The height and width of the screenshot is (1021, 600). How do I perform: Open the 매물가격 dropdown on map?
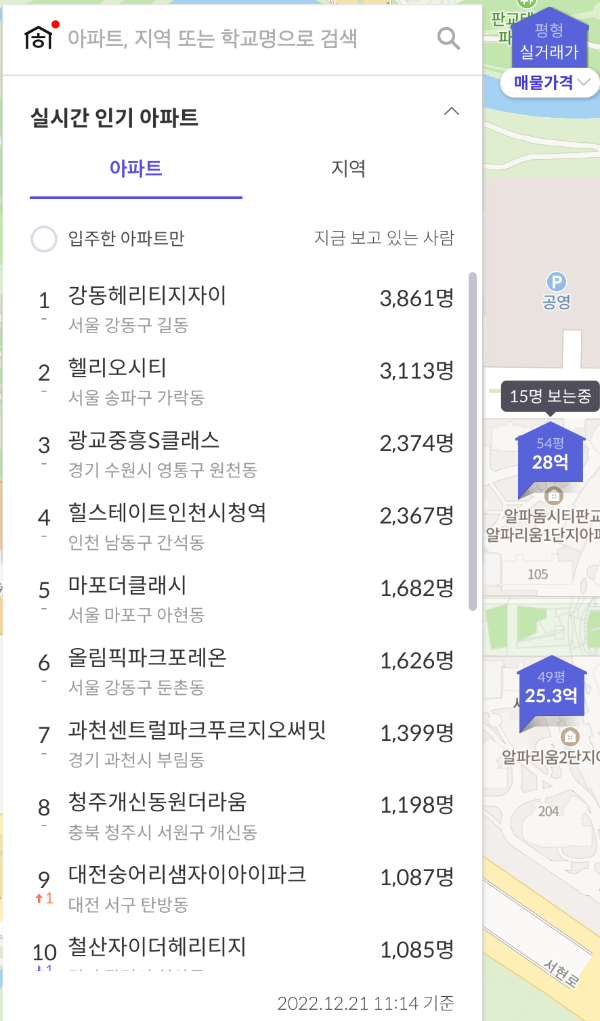(550, 83)
